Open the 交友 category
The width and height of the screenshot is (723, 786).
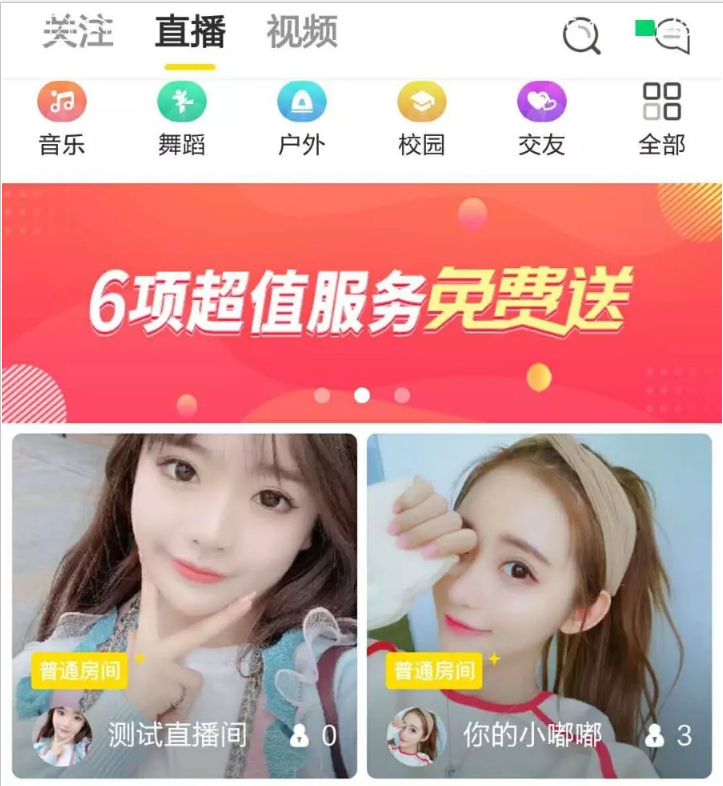click(542, 119)
